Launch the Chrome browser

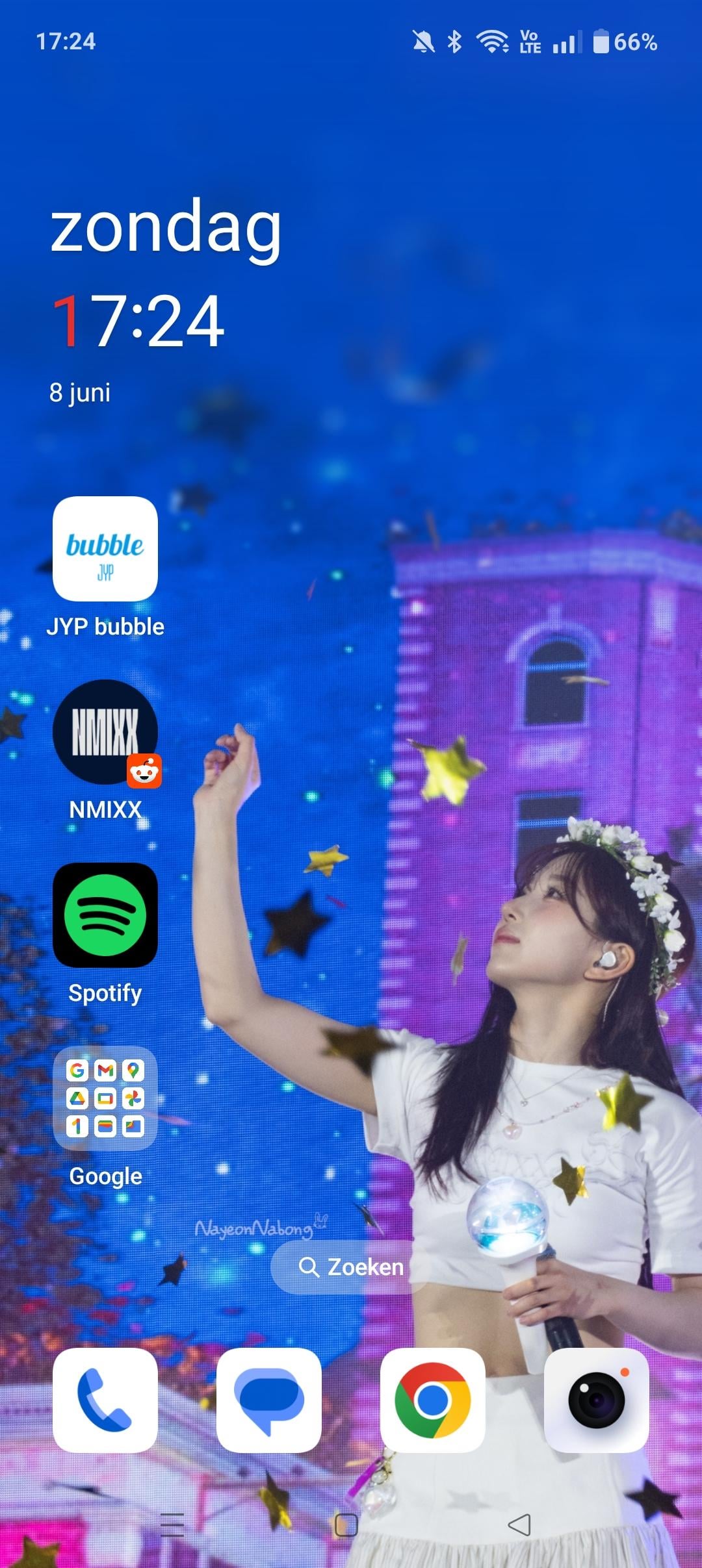(x=432, y=1400)
